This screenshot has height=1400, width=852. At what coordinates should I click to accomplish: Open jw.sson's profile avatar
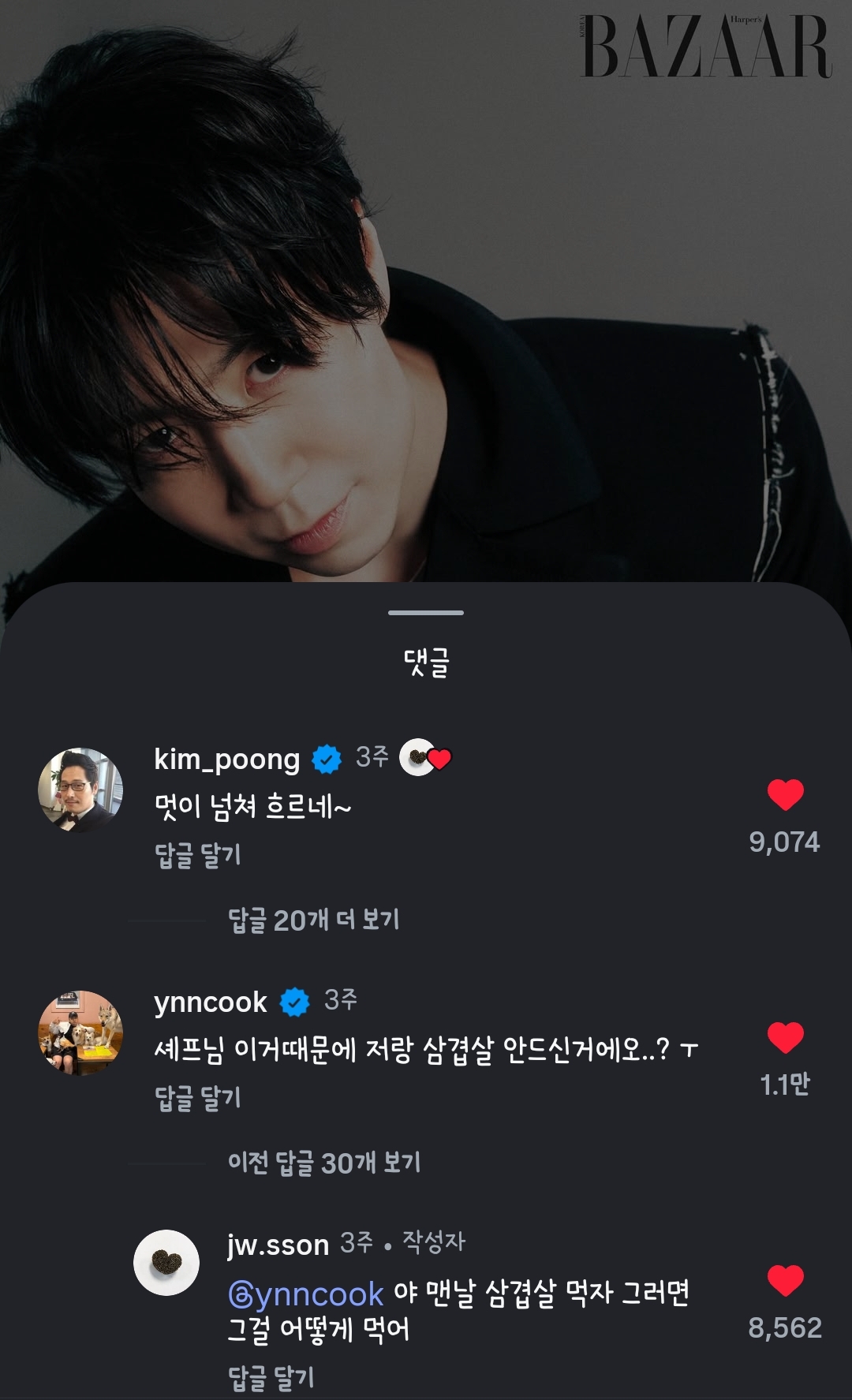tap(166, 1262)
